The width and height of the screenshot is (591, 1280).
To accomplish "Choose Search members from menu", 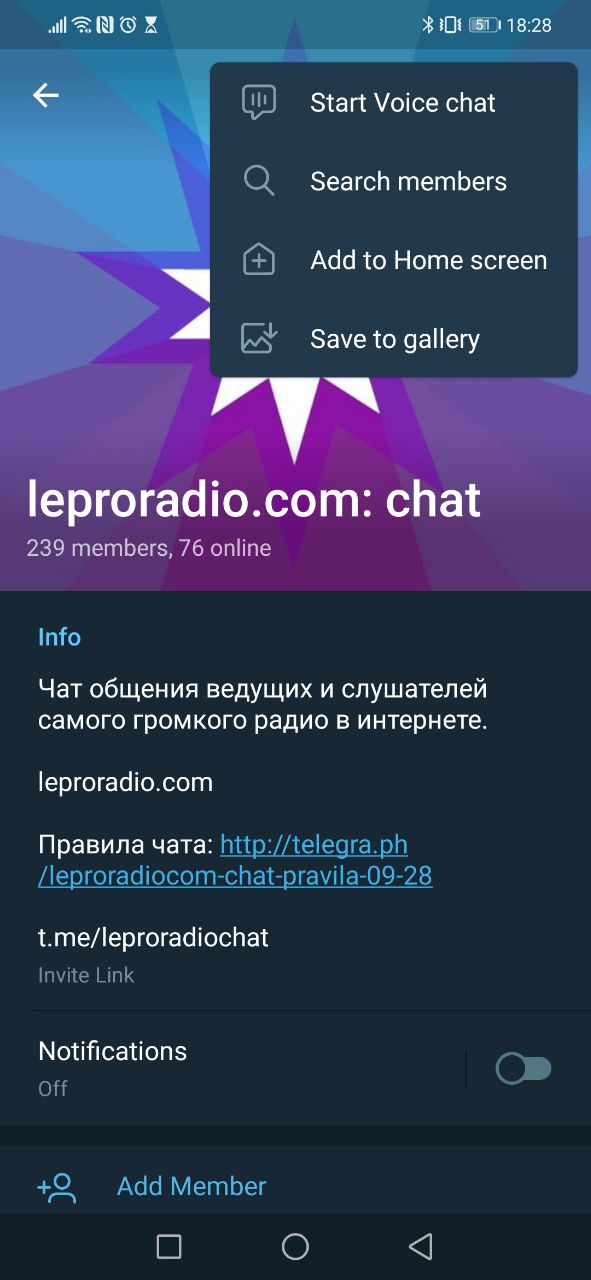I will point(394,181).
